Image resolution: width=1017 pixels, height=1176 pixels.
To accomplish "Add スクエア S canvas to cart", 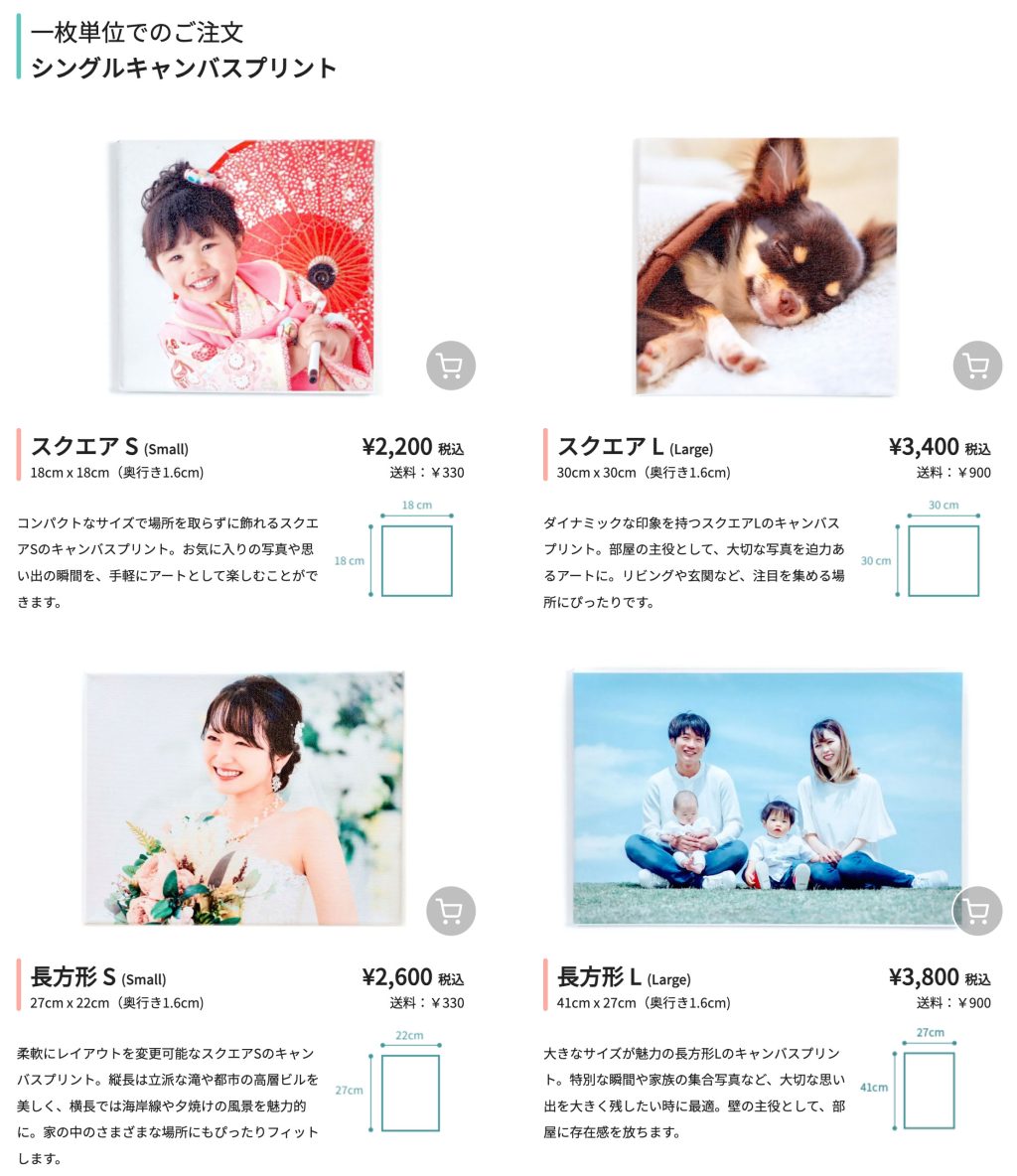I will (x=451, y=367).
